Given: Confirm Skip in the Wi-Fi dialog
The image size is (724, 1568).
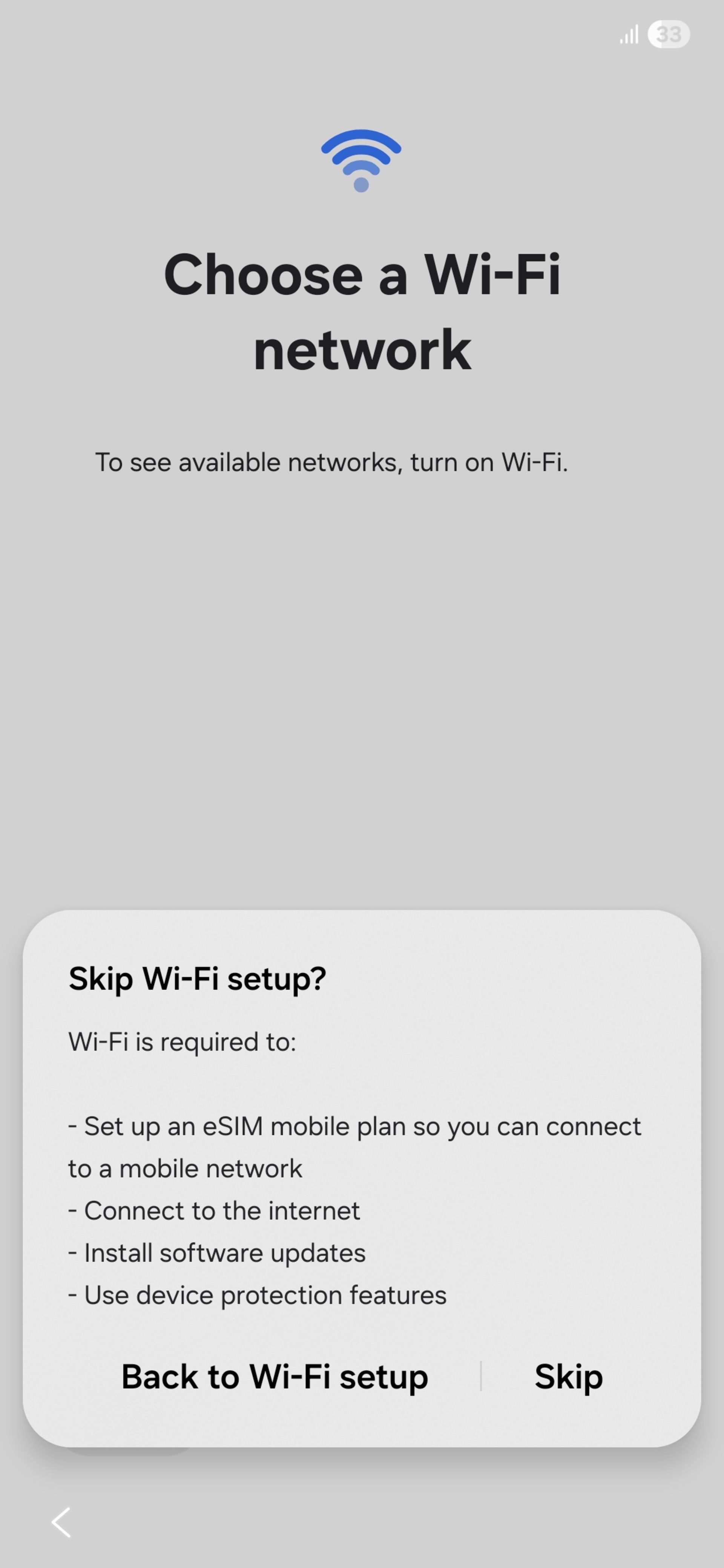Looking at the screenshot, I should (x=568, y=1376).
